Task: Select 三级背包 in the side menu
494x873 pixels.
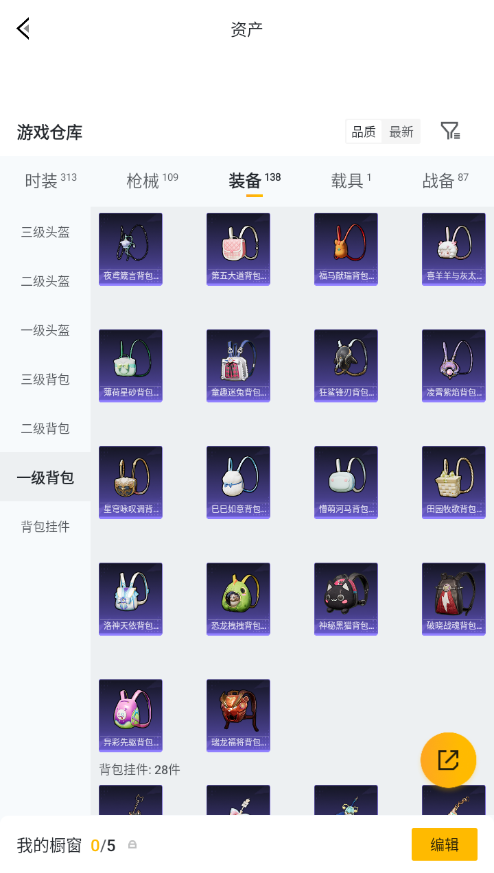Action: coord(45,379)
